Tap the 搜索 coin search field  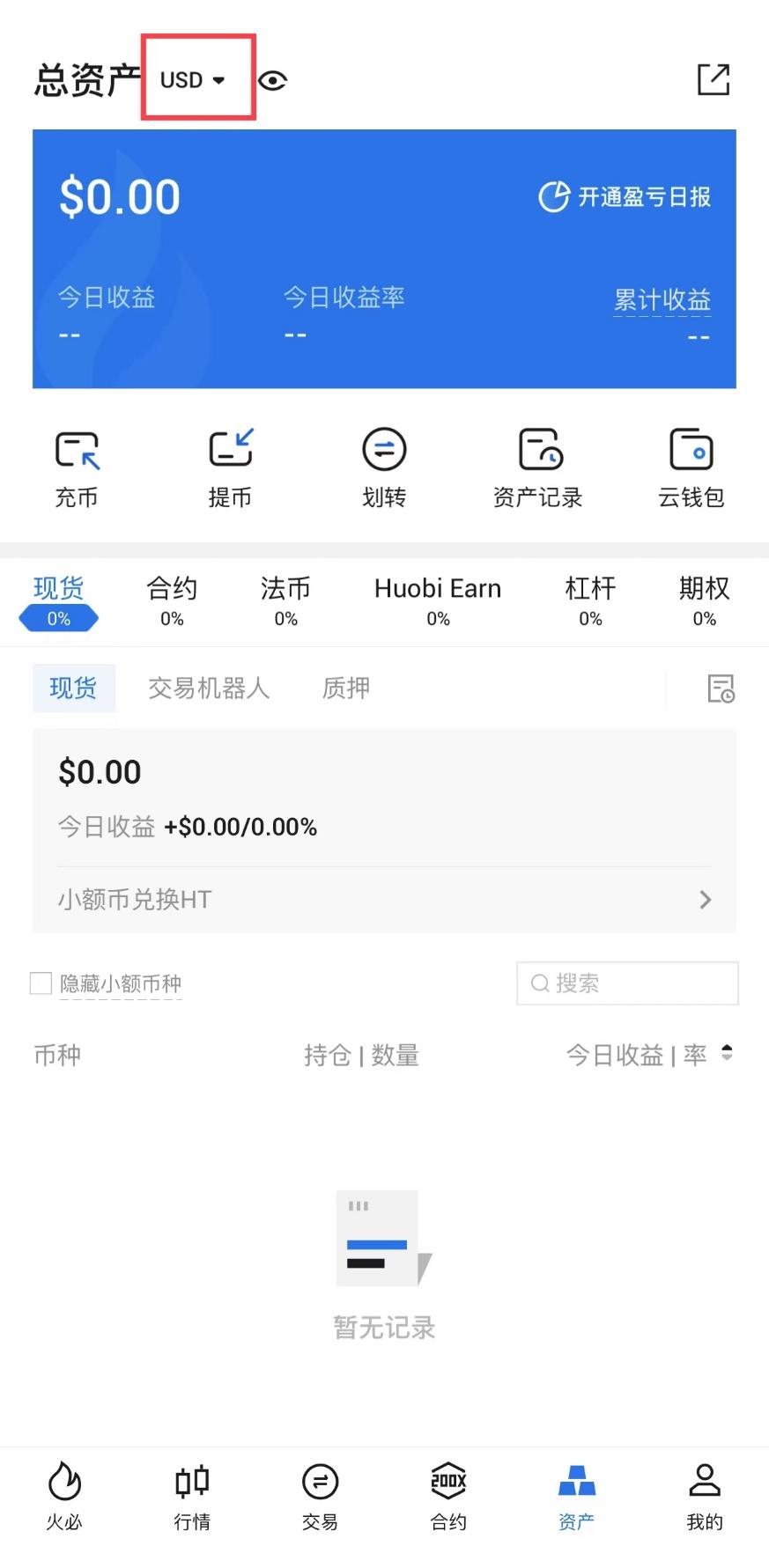tap(627, 983)
